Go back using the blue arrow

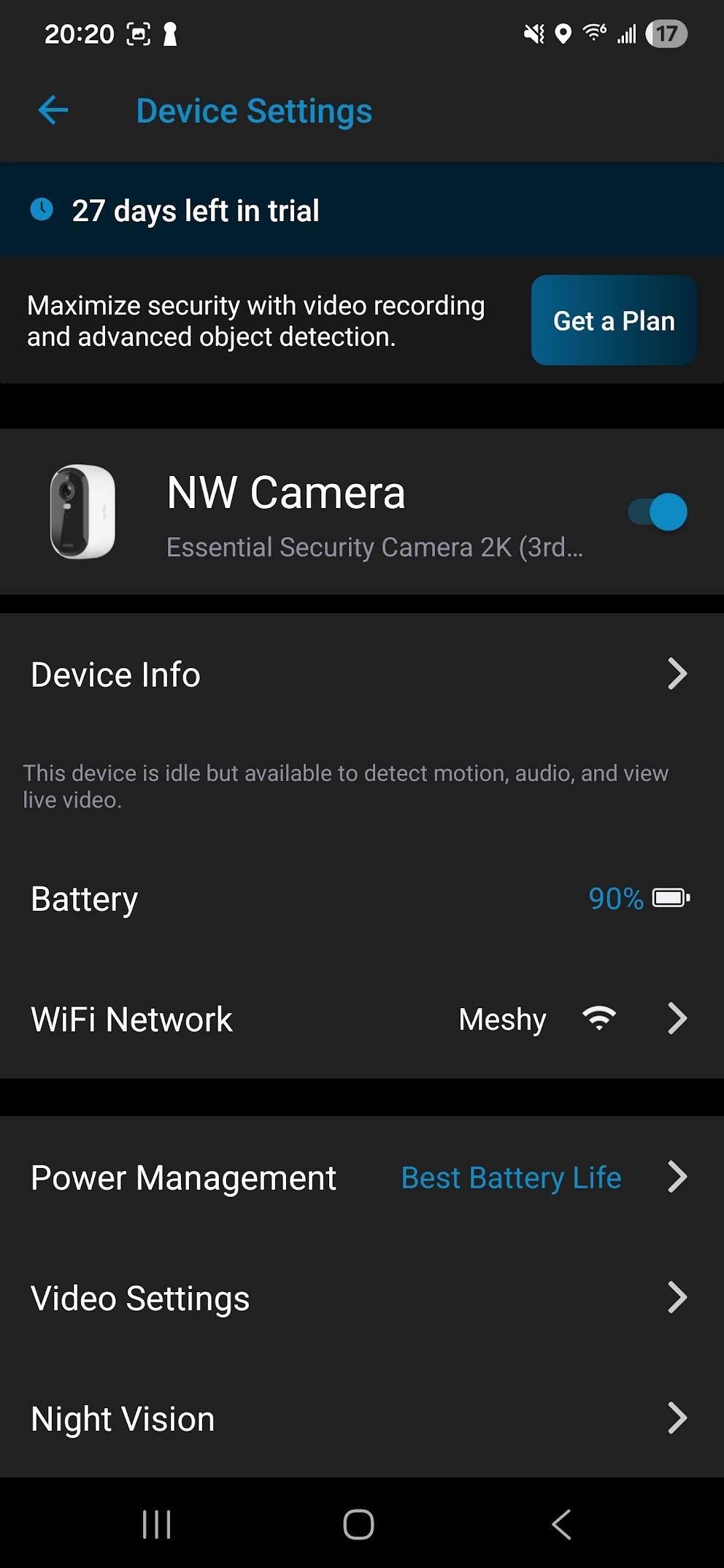tap(53, 111)
